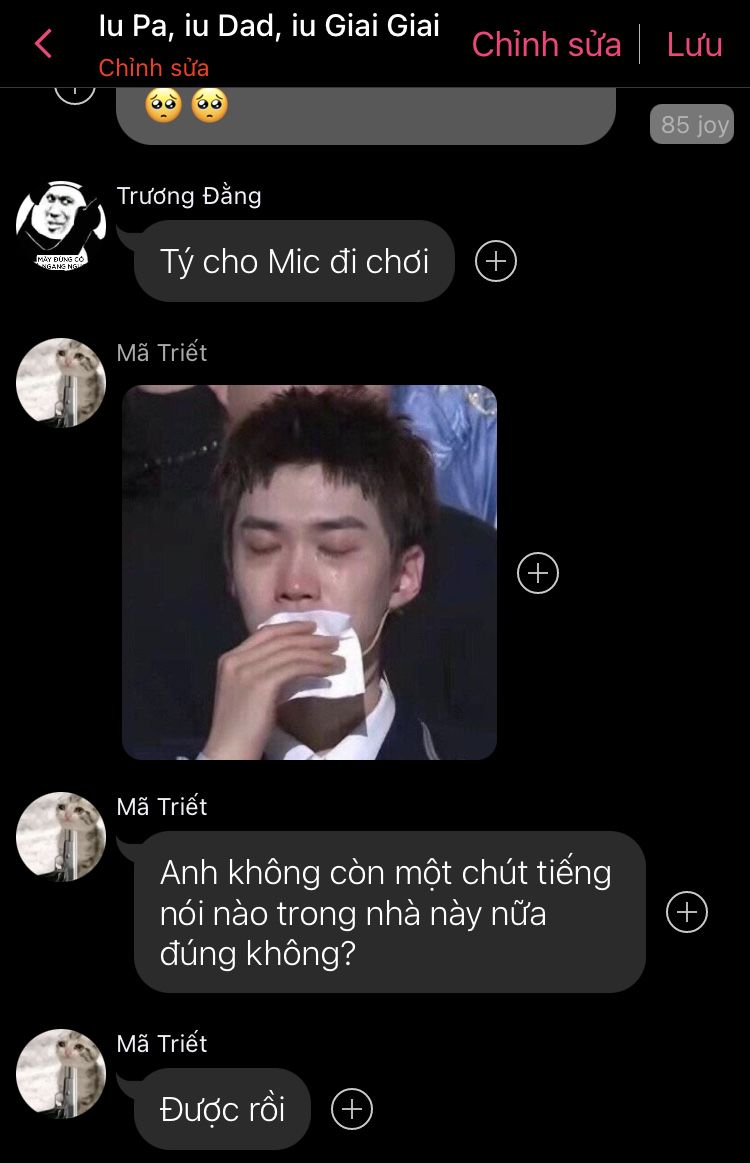
Task: Tap Lưu to save
Action: pyautogui.click(x=694, y=44)
